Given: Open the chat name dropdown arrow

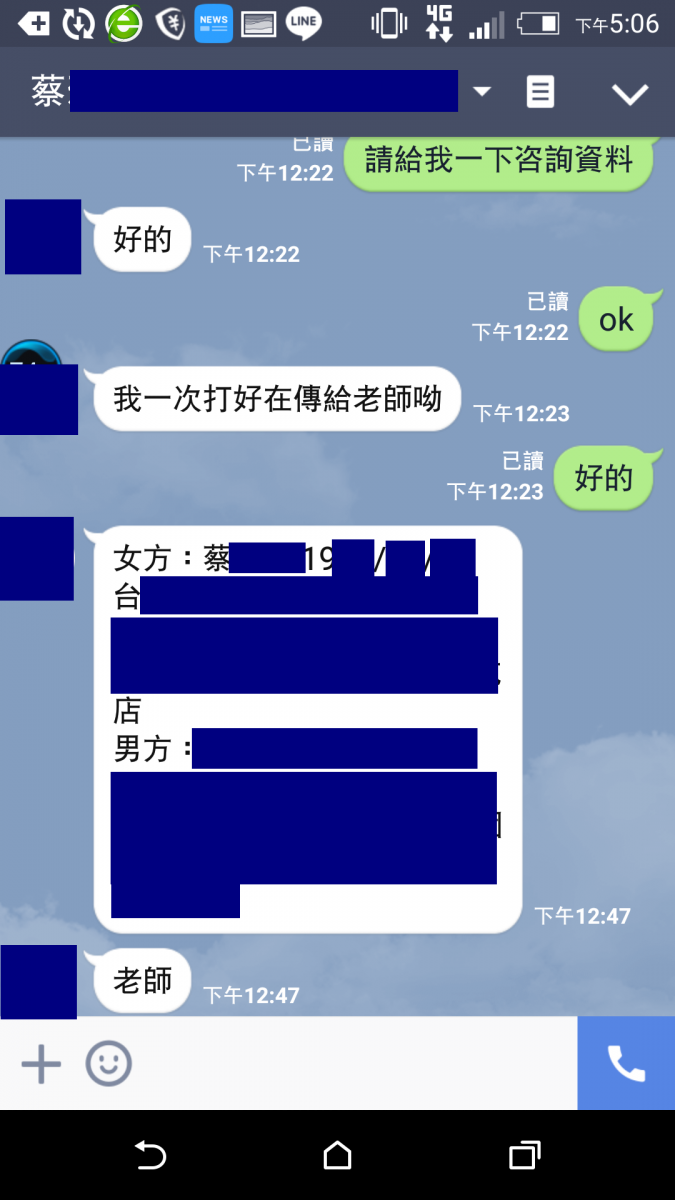Looking at the screenshot, I should click(482, 92).
